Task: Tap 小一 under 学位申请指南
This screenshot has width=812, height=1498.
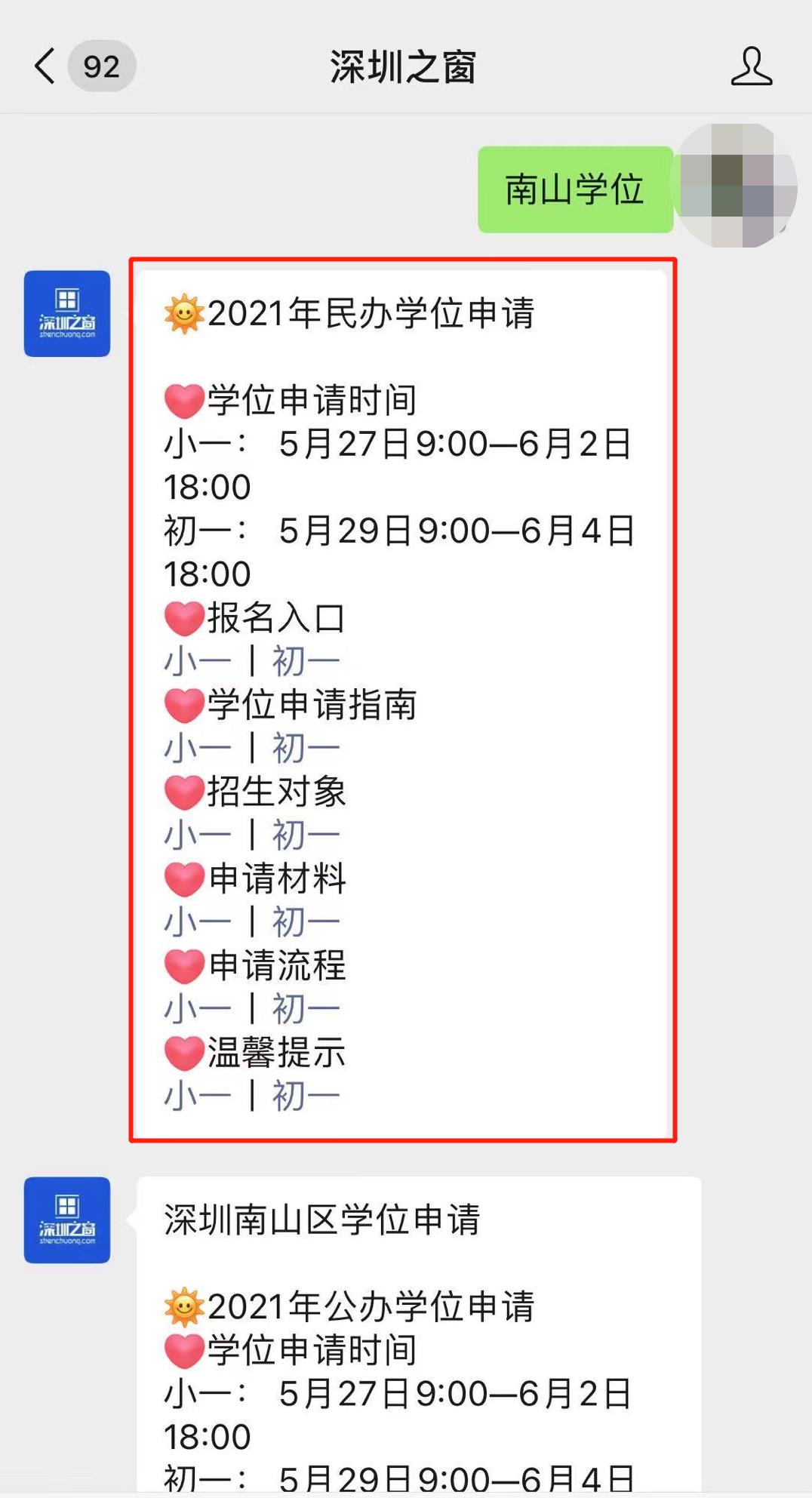Action: [x=198, y=749]
